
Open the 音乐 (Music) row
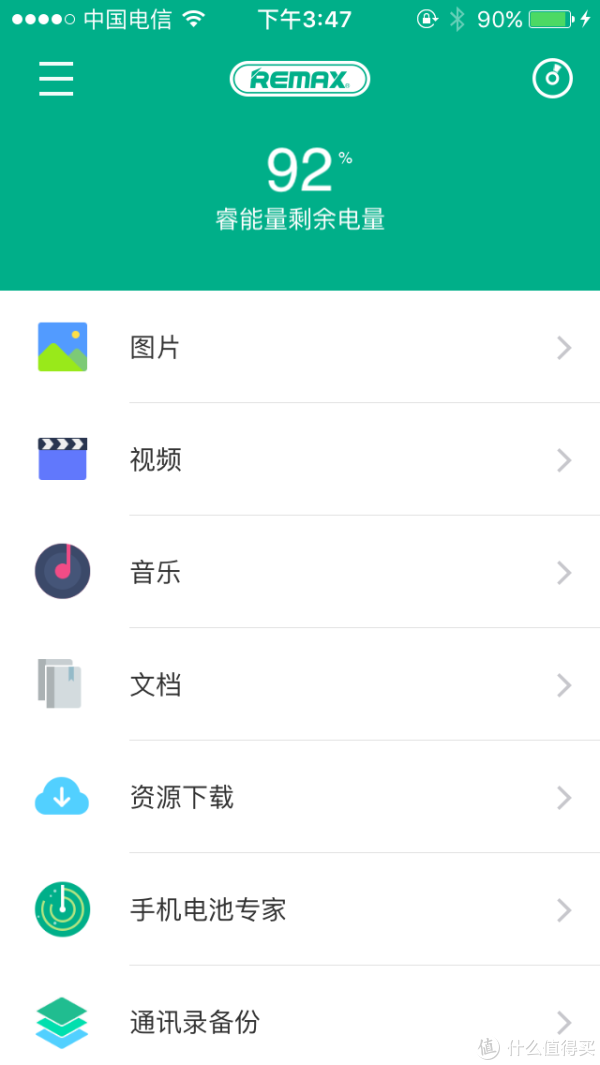[x=300, y=572]
